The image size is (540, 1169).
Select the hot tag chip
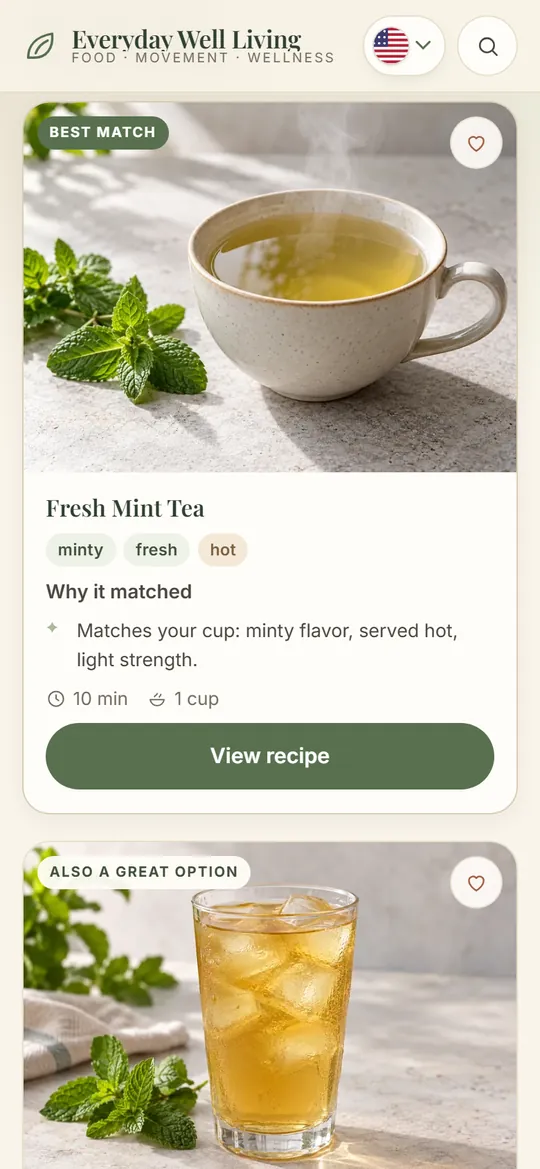[223, 550]
